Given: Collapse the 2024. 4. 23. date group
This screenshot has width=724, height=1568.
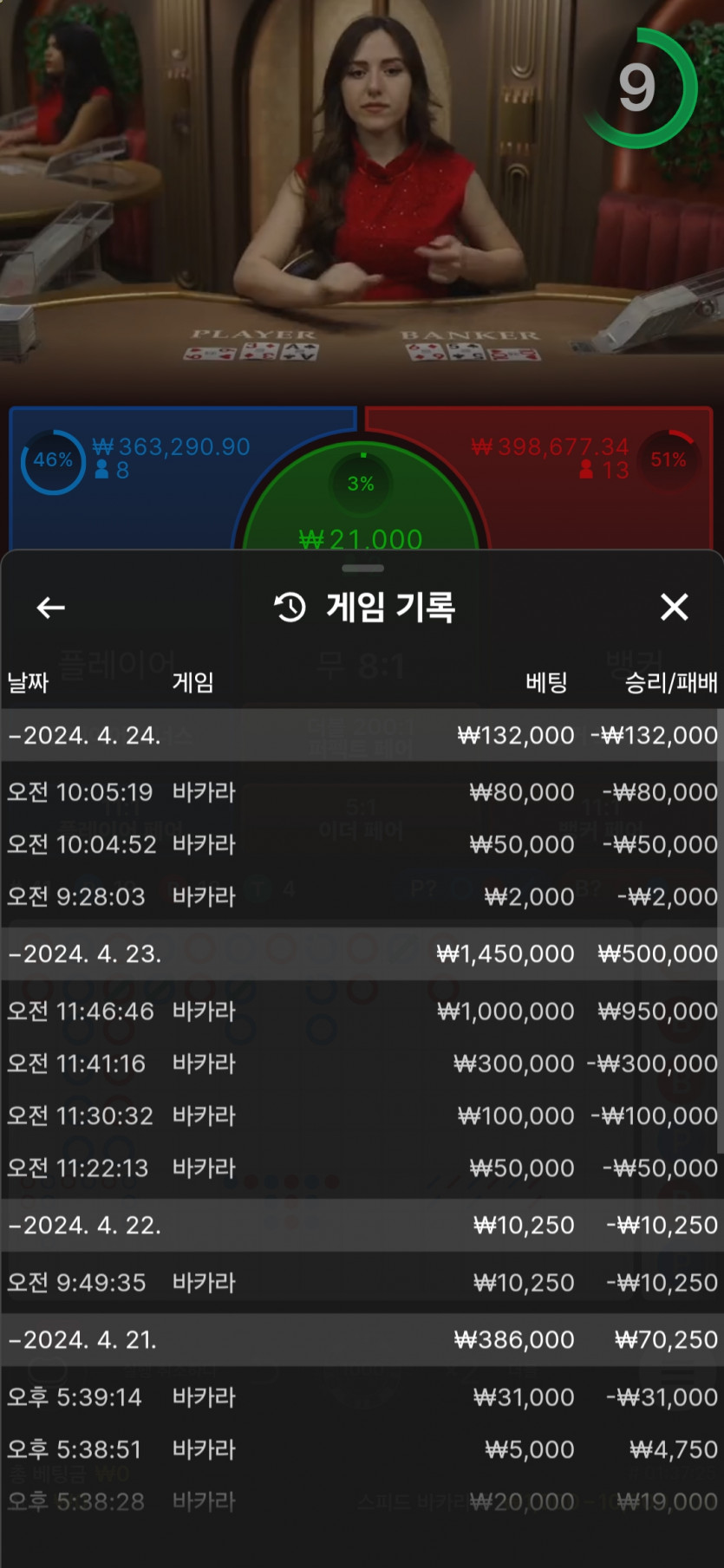Looking at the screenshot, I should 362,953.
